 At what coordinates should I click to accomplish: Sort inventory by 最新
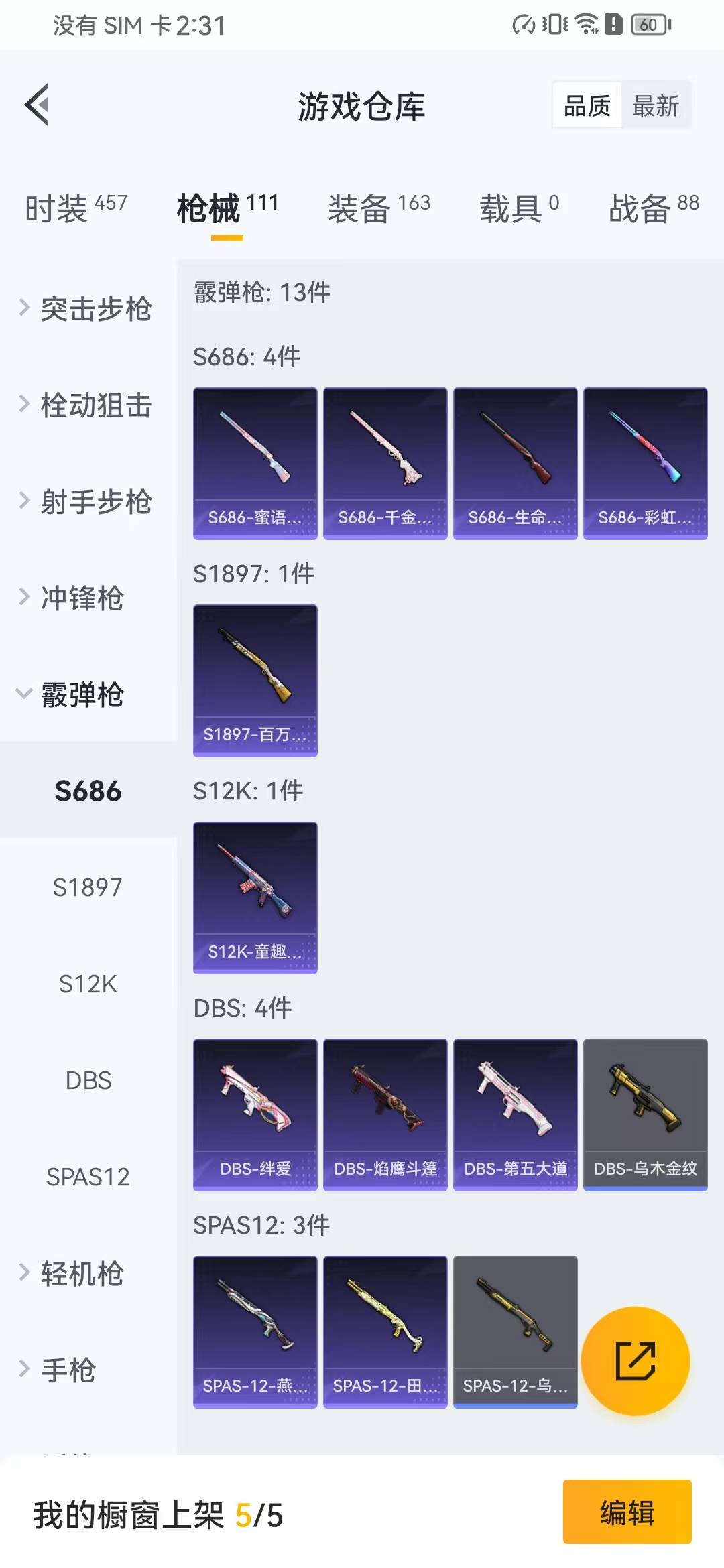(x=655, y=106)
